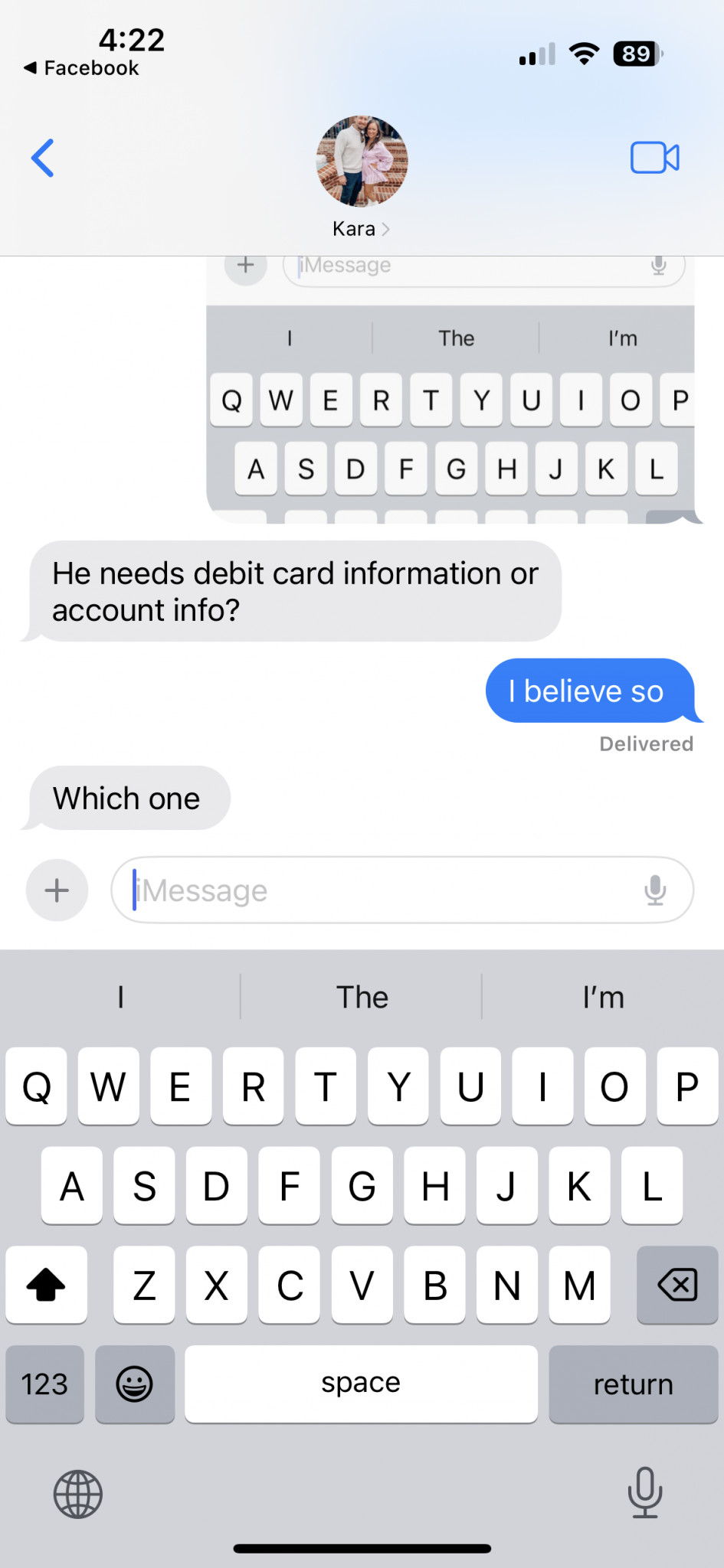Return to the Facebook app
This screenshot has height=1568, width=724.
[81, 68]
